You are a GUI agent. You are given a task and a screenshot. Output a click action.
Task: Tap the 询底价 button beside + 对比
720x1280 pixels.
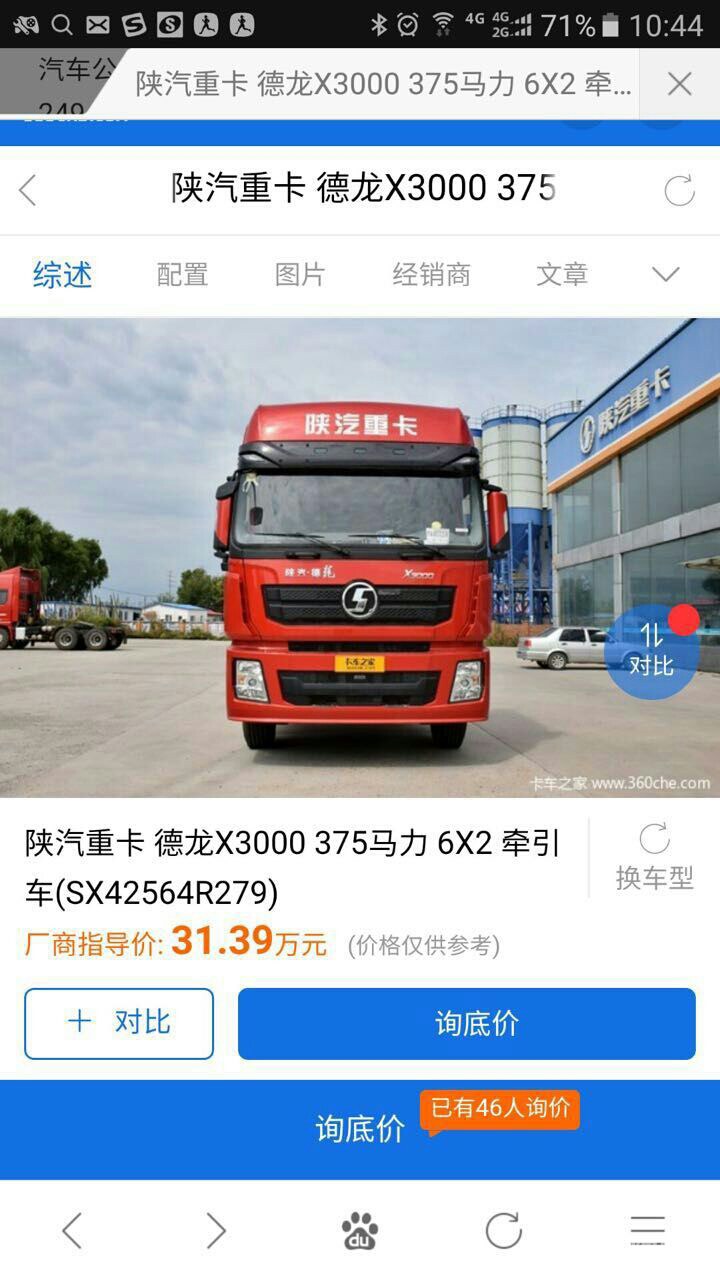click(466, 1023)
